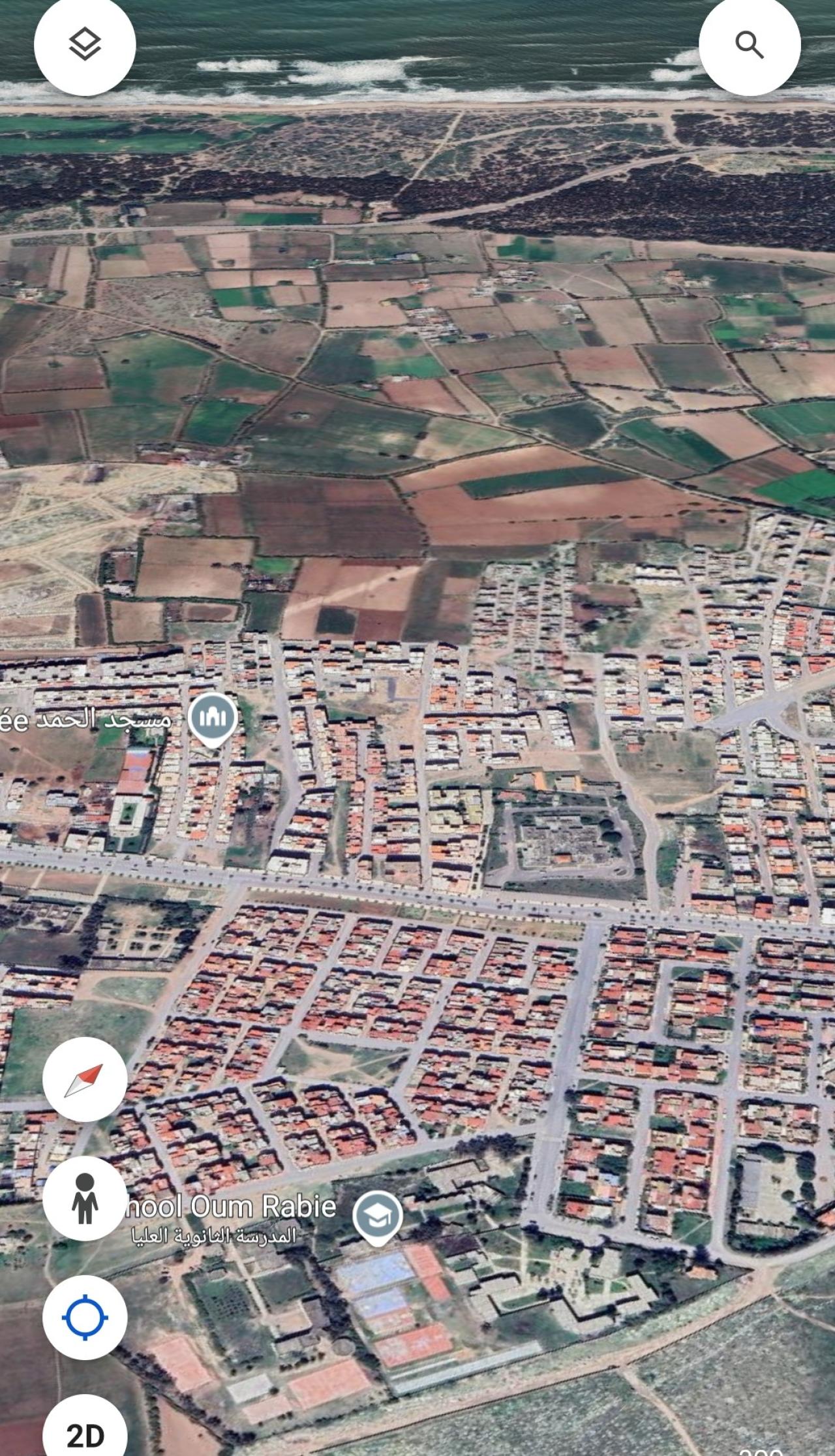The width and height of the screenshot is (835, 1456).
Task: Center map on my location
Action: [85, 1318]
